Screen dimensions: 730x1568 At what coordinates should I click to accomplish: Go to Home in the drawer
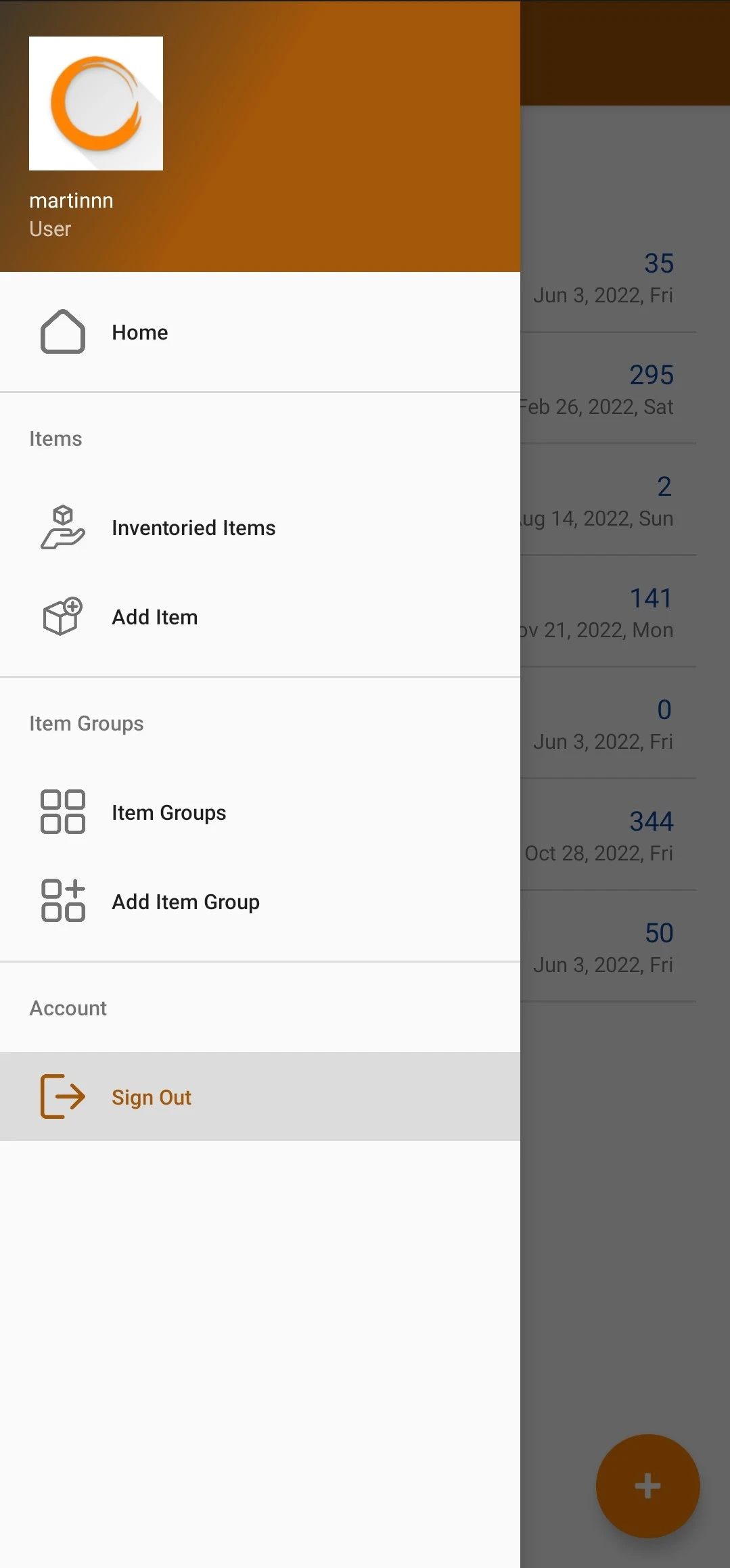point(260,332)
